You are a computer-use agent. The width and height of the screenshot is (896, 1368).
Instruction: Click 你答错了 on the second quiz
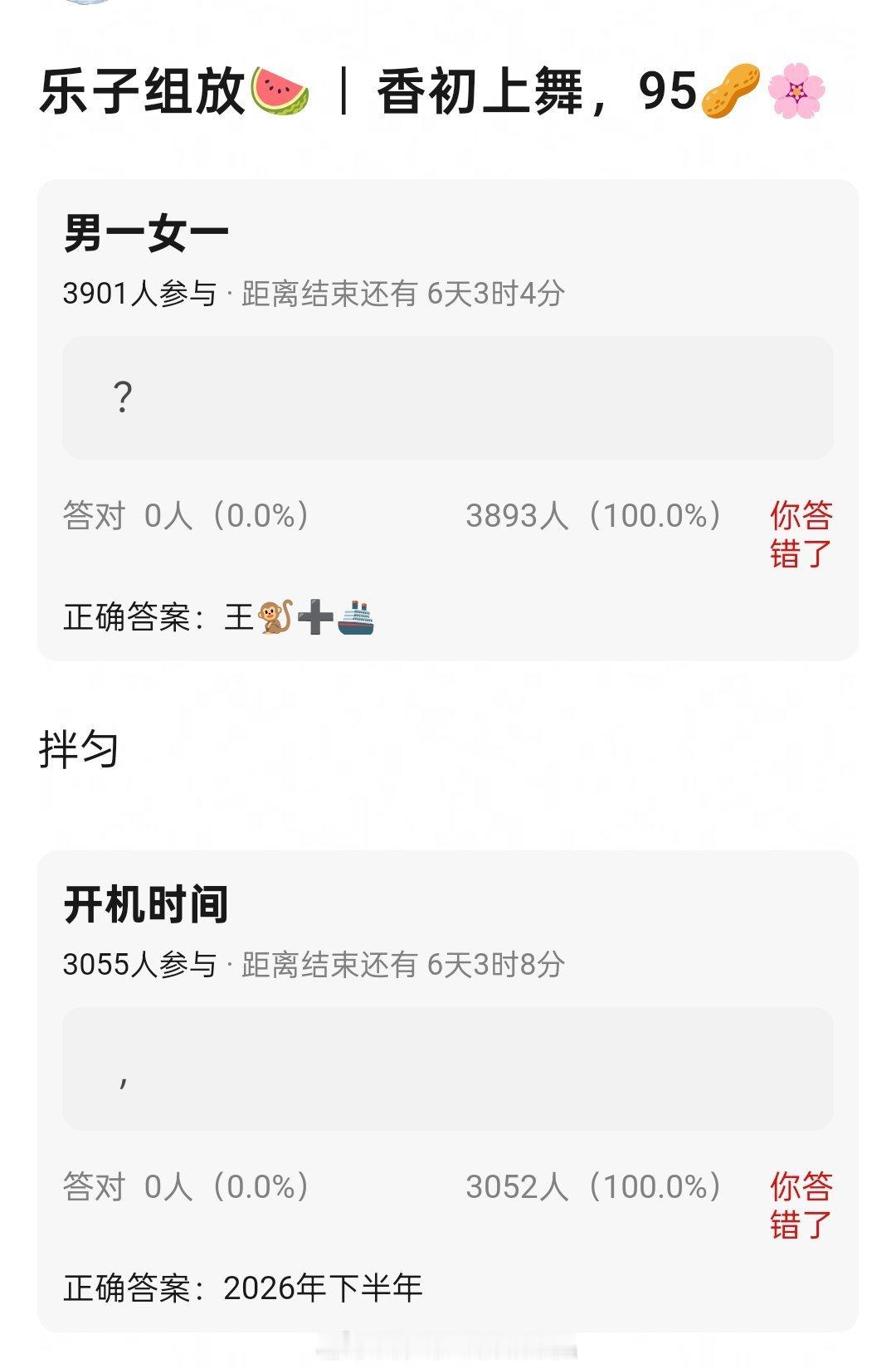click(x=801, y=1205)
